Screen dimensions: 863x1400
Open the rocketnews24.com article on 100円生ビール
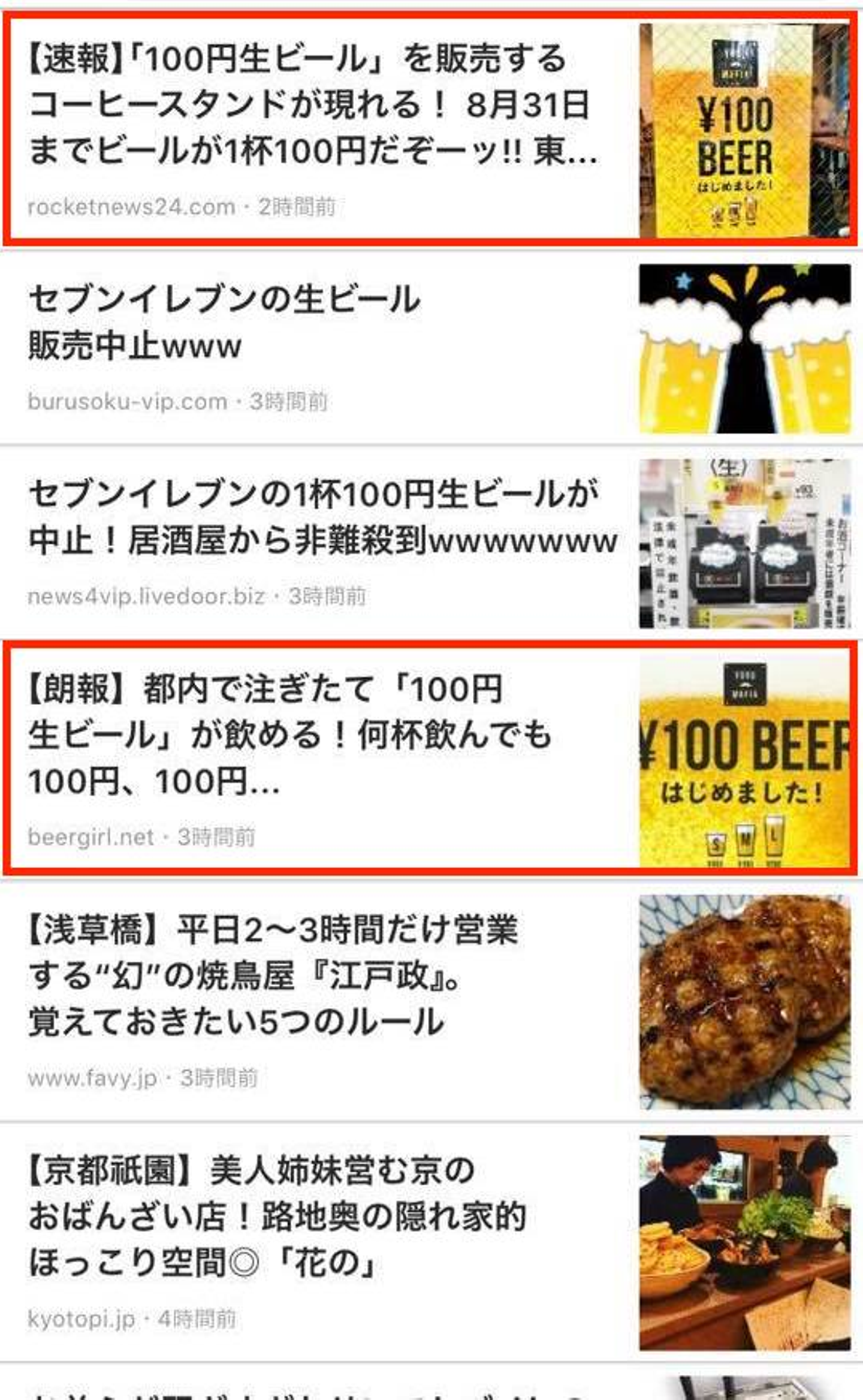point(312,106)
